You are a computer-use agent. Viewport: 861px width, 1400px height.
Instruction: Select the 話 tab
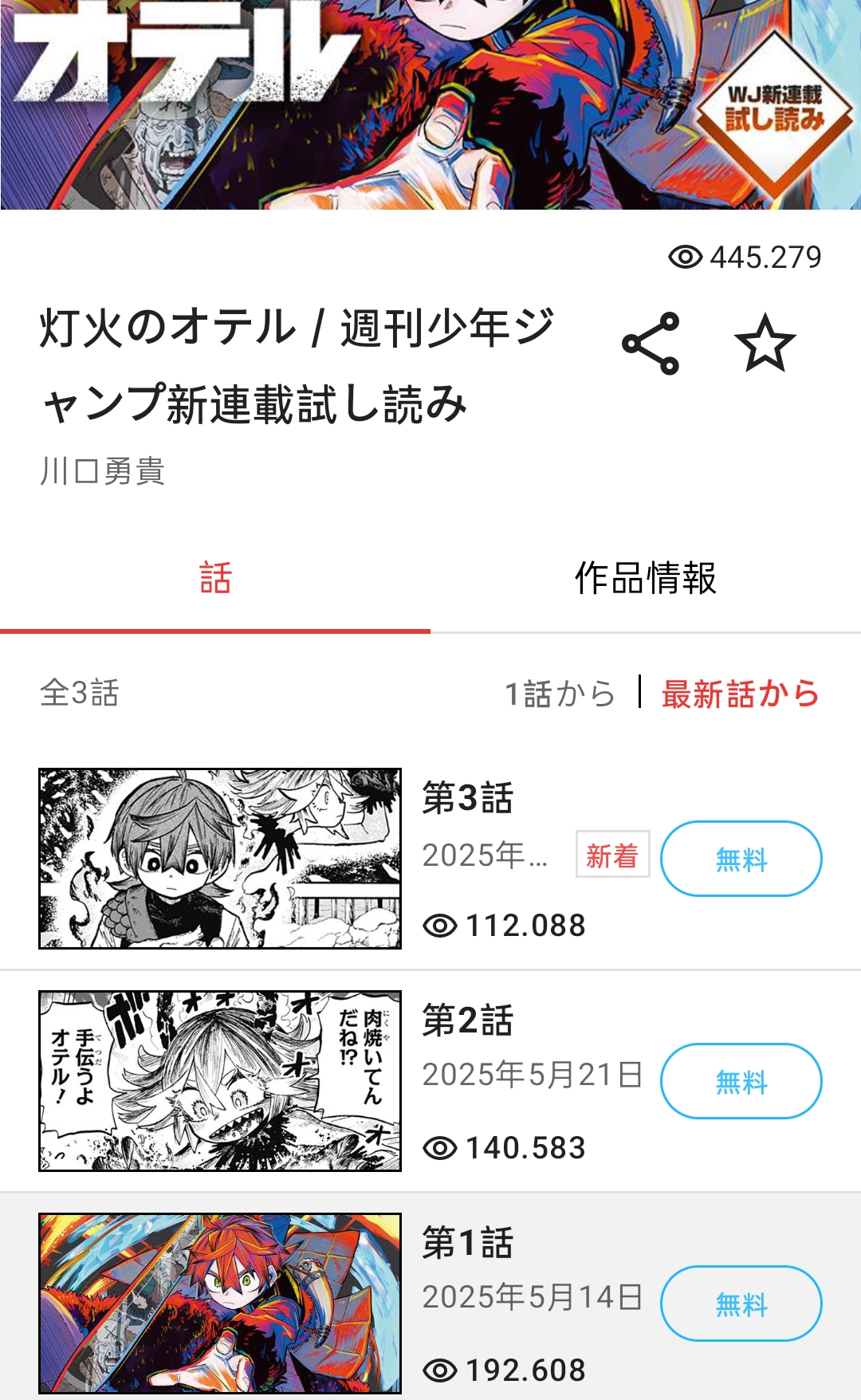point(215,578)
